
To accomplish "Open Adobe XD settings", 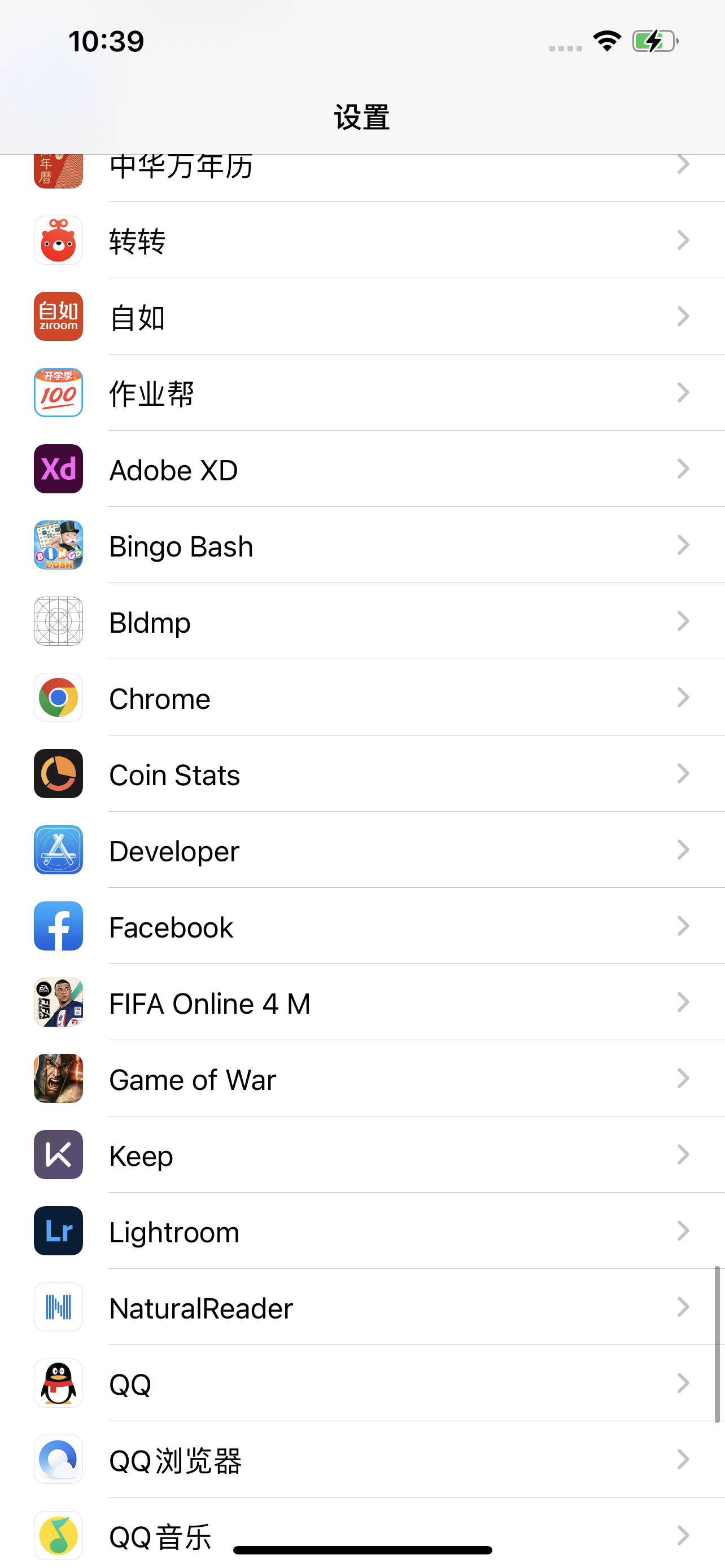I will (x=362, y=469).
